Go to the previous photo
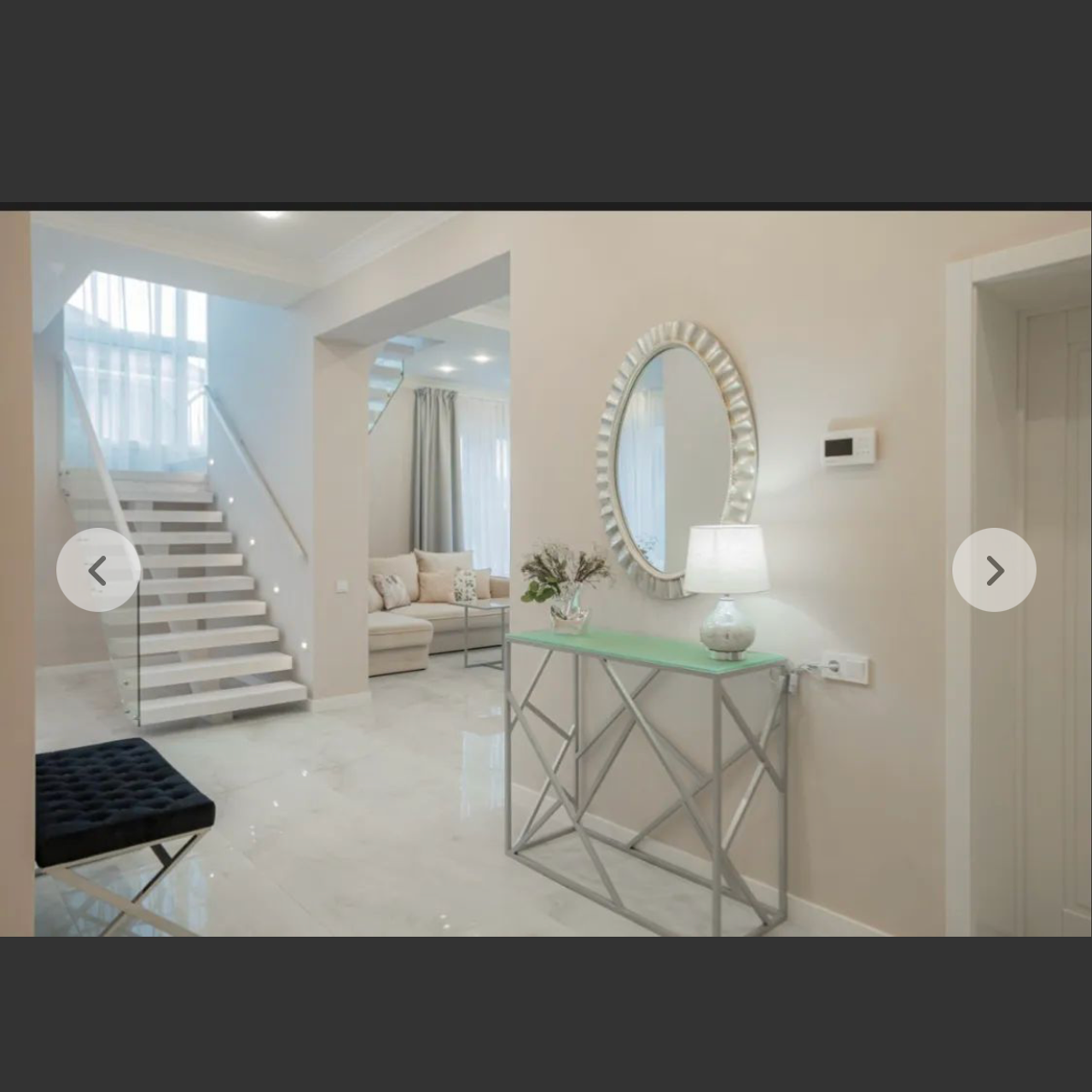1092x1092 pixels. coord(98,570)
